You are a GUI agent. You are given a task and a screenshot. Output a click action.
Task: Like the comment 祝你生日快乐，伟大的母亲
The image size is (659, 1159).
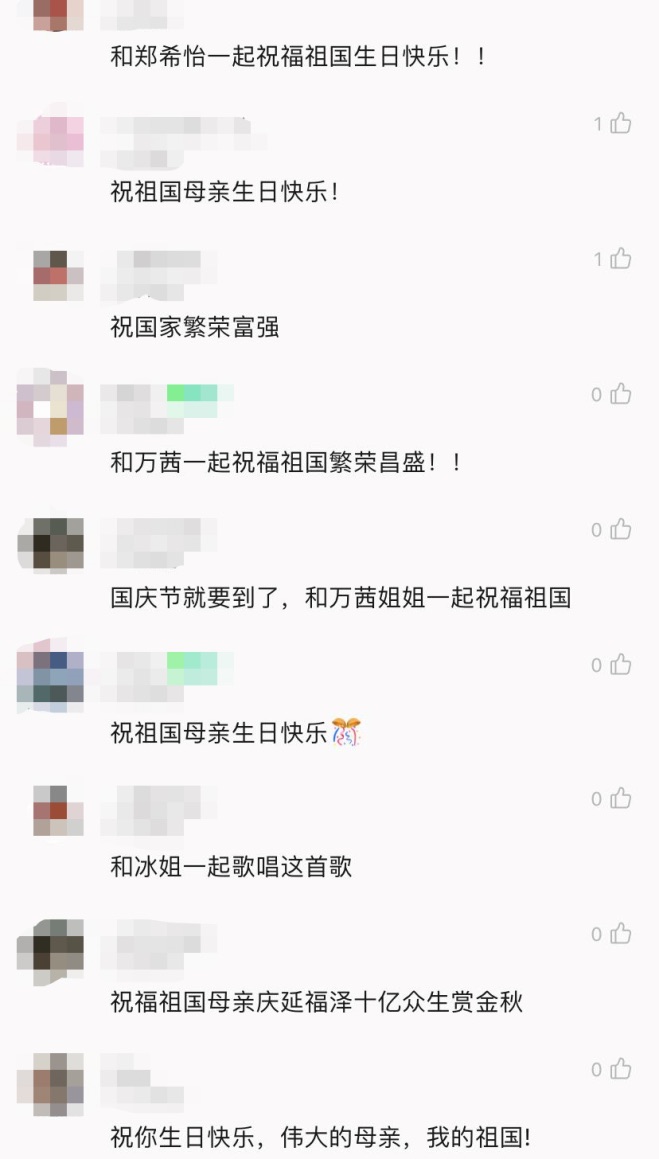[x=621, y=1069]
